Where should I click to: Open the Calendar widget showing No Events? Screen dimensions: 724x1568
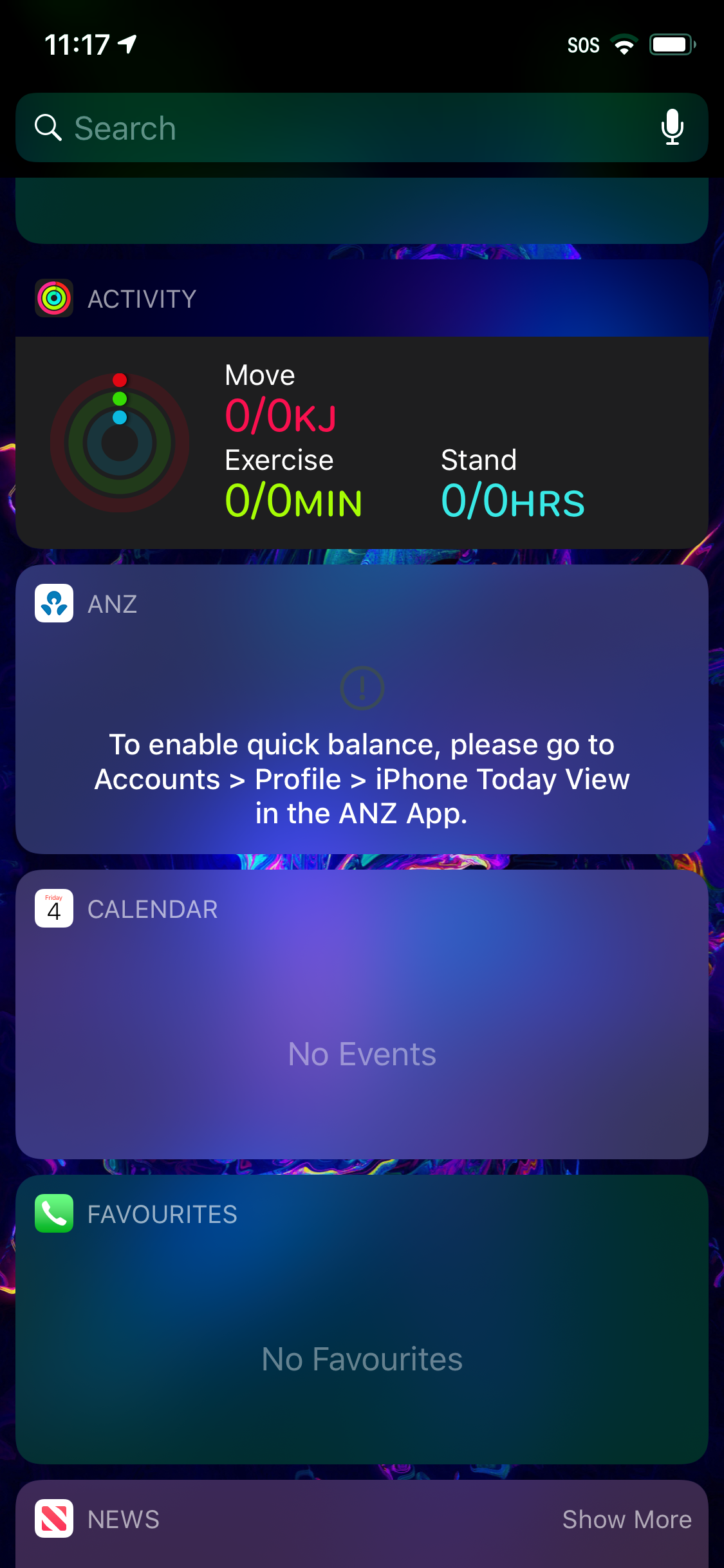click(362, 1014)
